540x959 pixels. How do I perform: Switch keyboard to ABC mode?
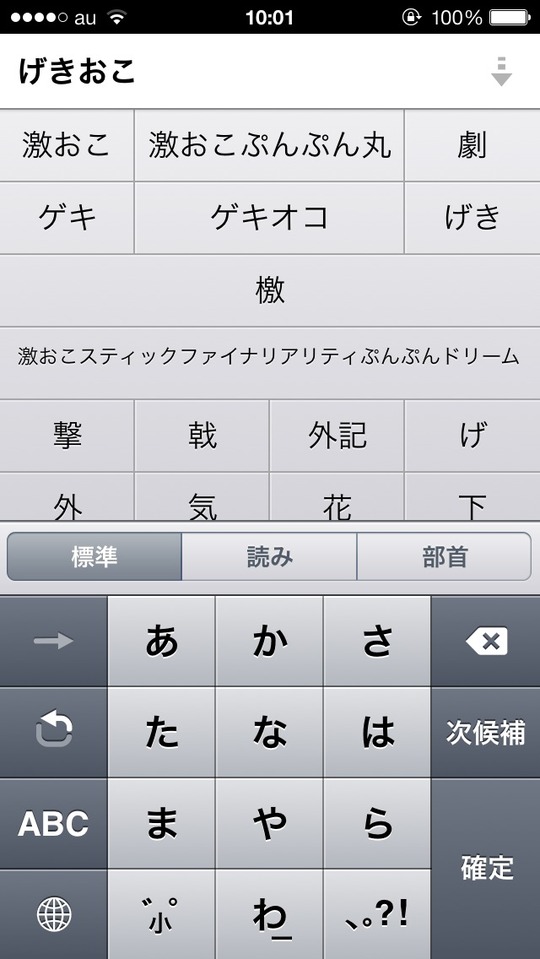click(x=53, y=824)
